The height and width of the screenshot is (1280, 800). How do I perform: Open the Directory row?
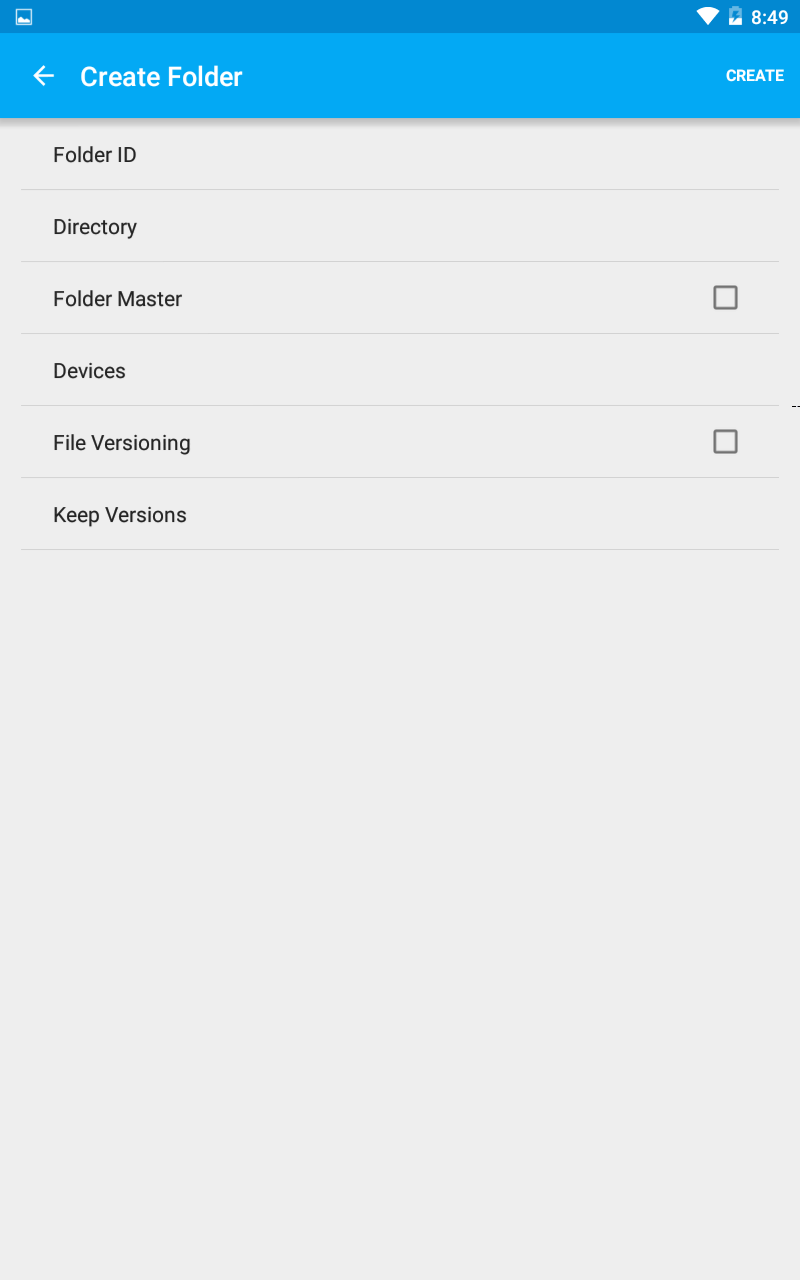tap(400, 226)
